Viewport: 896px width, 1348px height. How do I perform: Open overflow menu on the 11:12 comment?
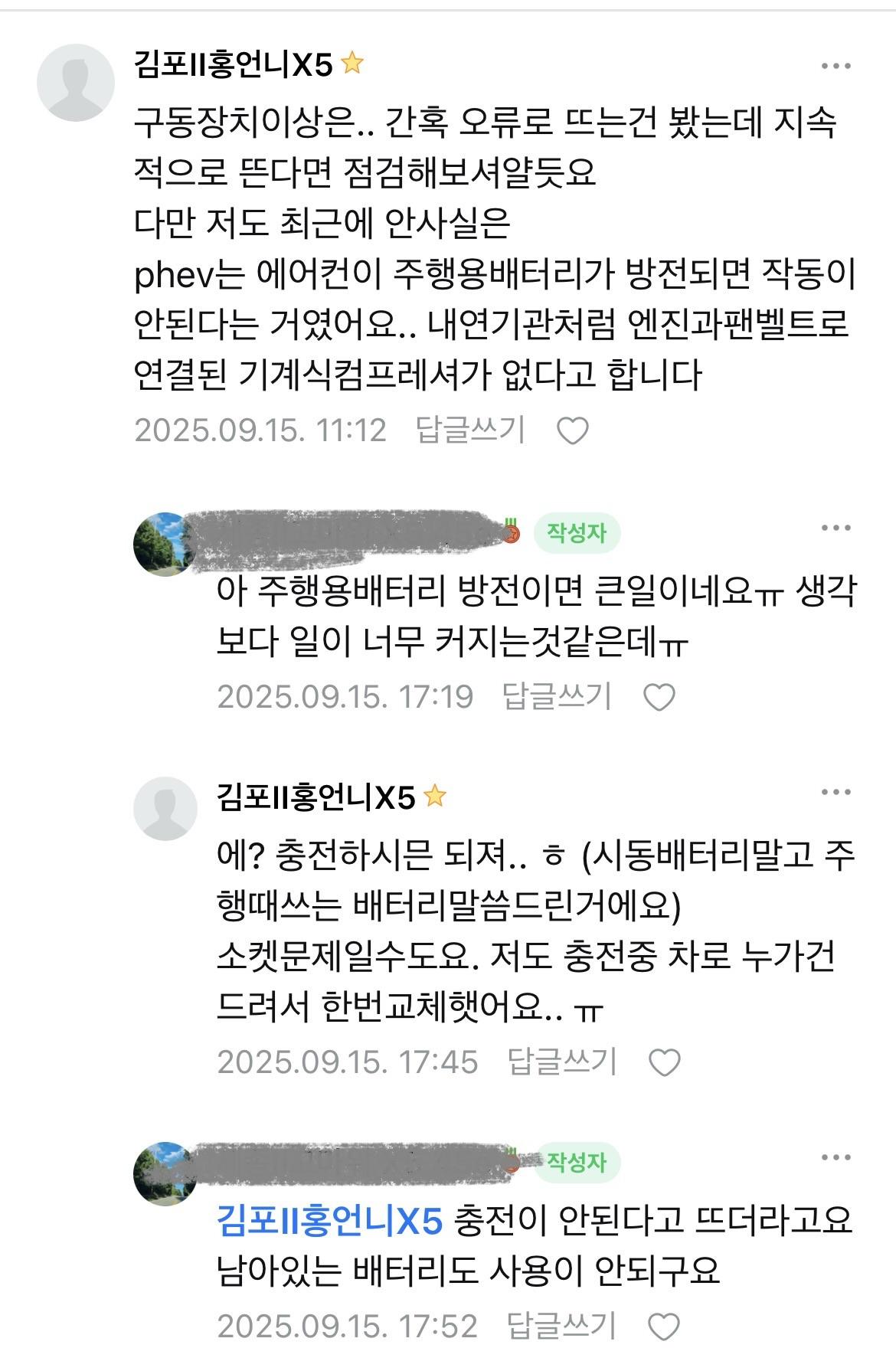pyautogui.click(x=836, y=67)
